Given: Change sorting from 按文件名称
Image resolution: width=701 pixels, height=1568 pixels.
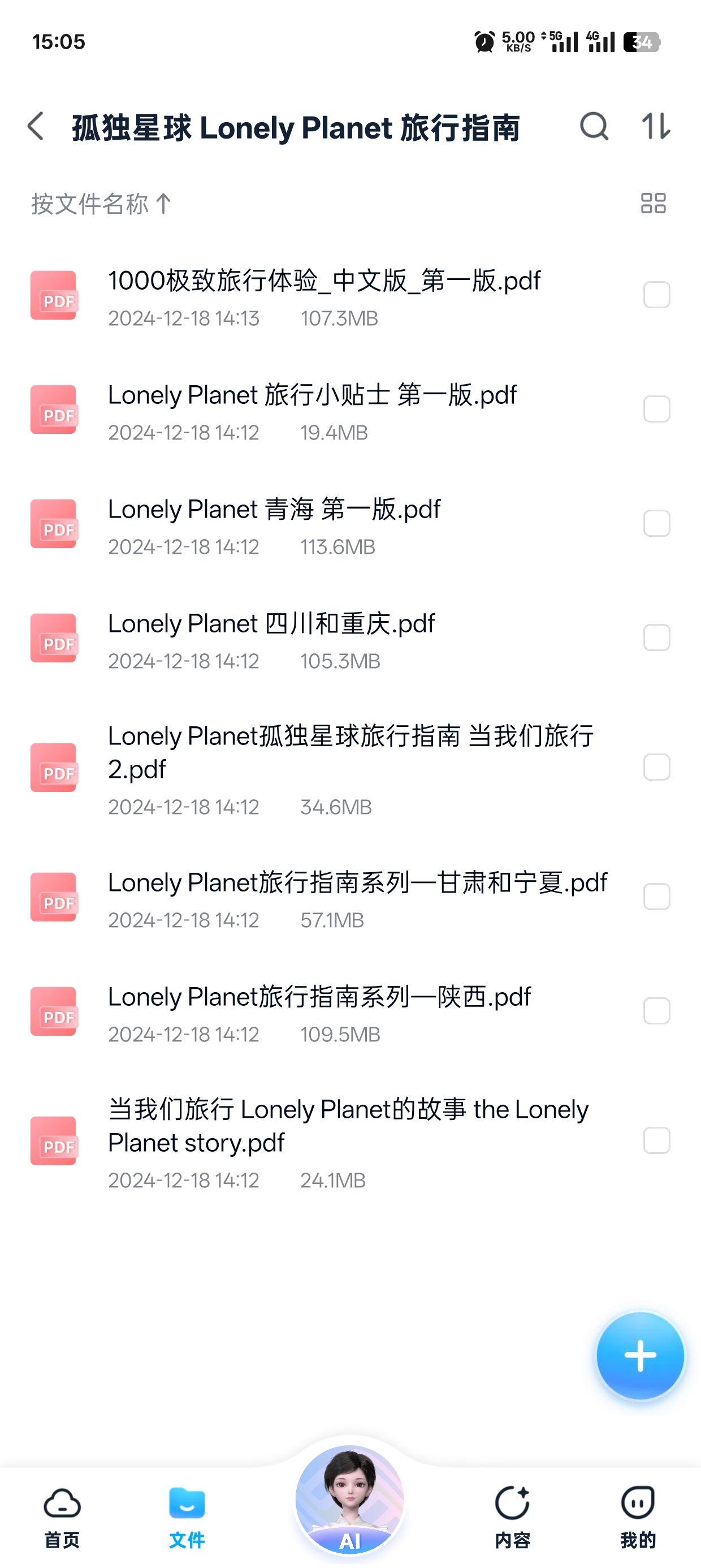Looking at the screenshot, I should pos(101,203).
